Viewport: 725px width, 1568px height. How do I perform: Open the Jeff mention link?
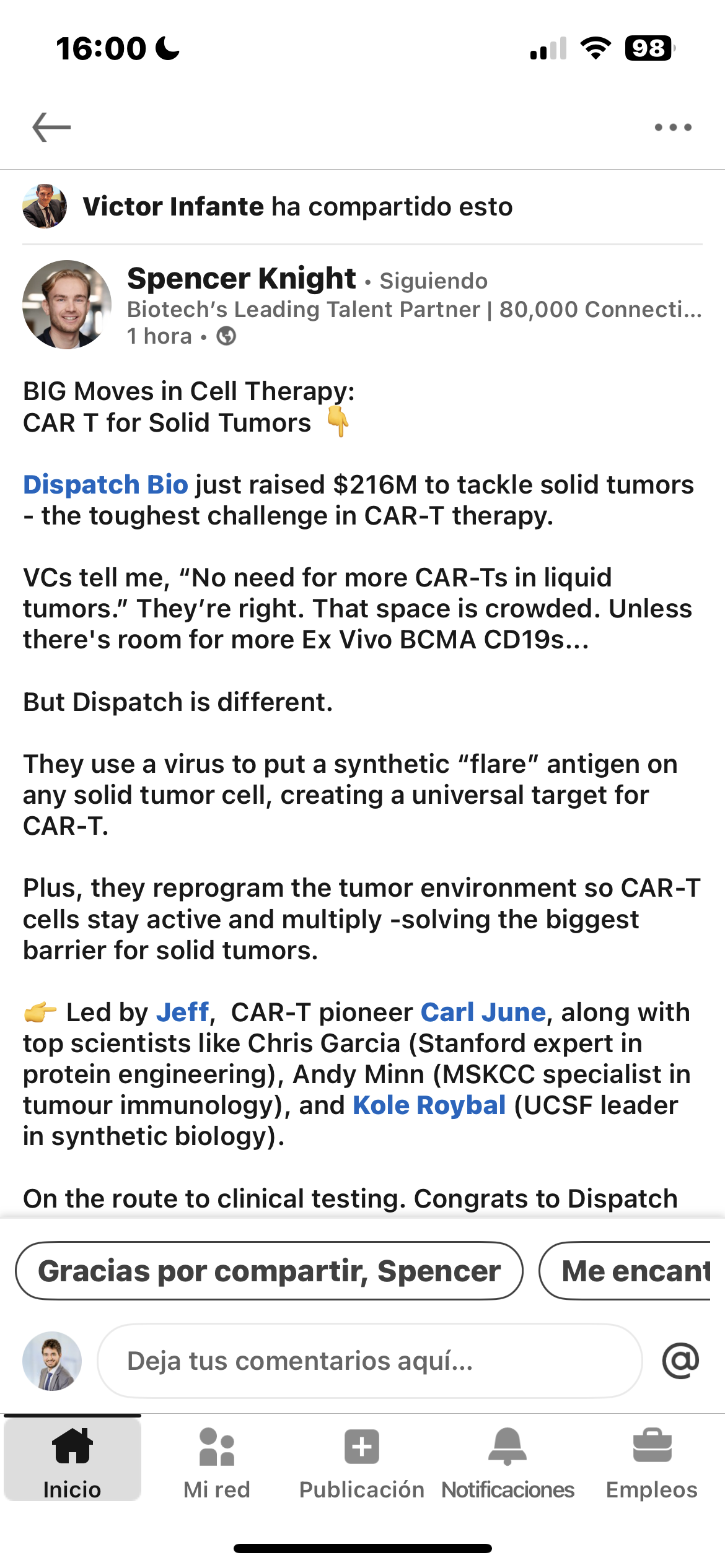pyautogui.click(x=182, y=1012)
